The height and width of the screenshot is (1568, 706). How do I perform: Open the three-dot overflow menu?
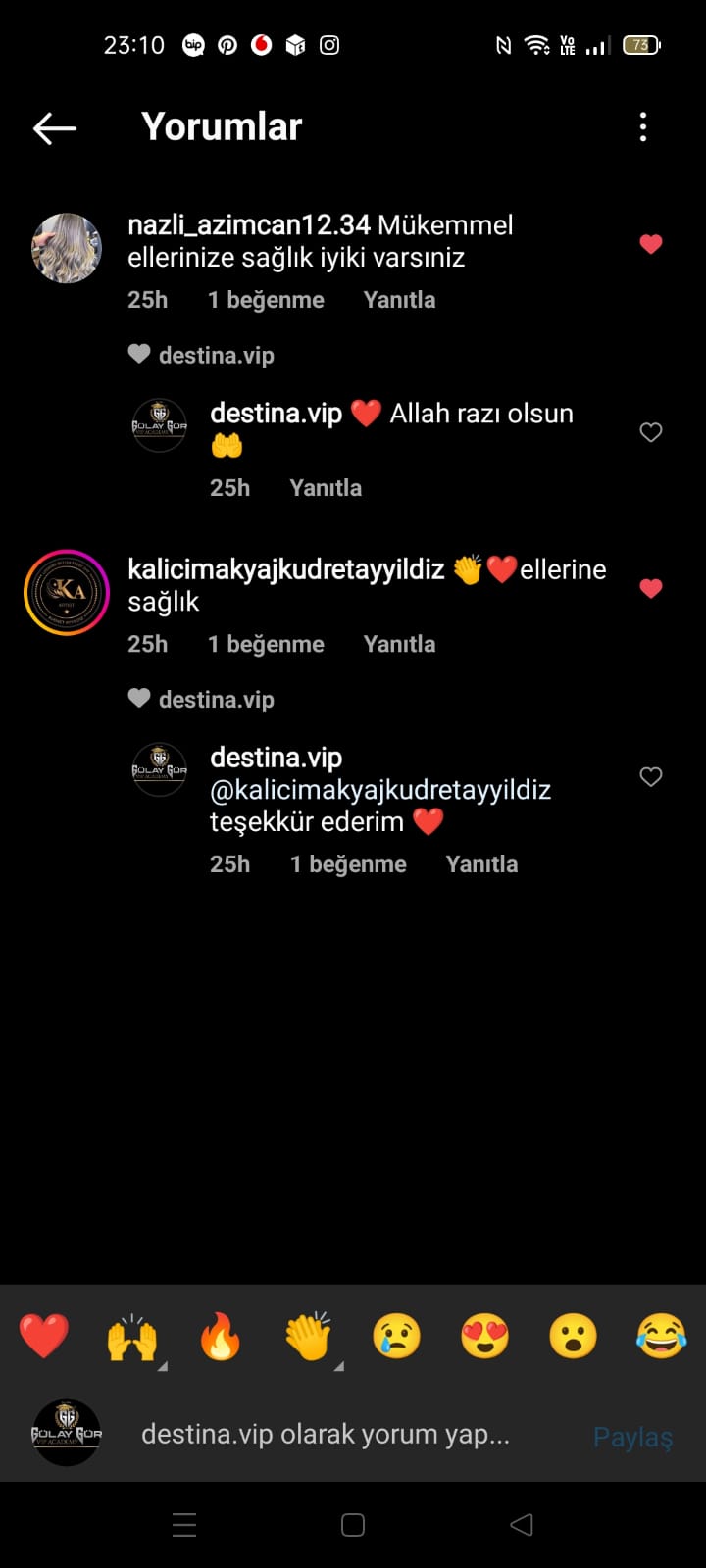pos(643,126)
